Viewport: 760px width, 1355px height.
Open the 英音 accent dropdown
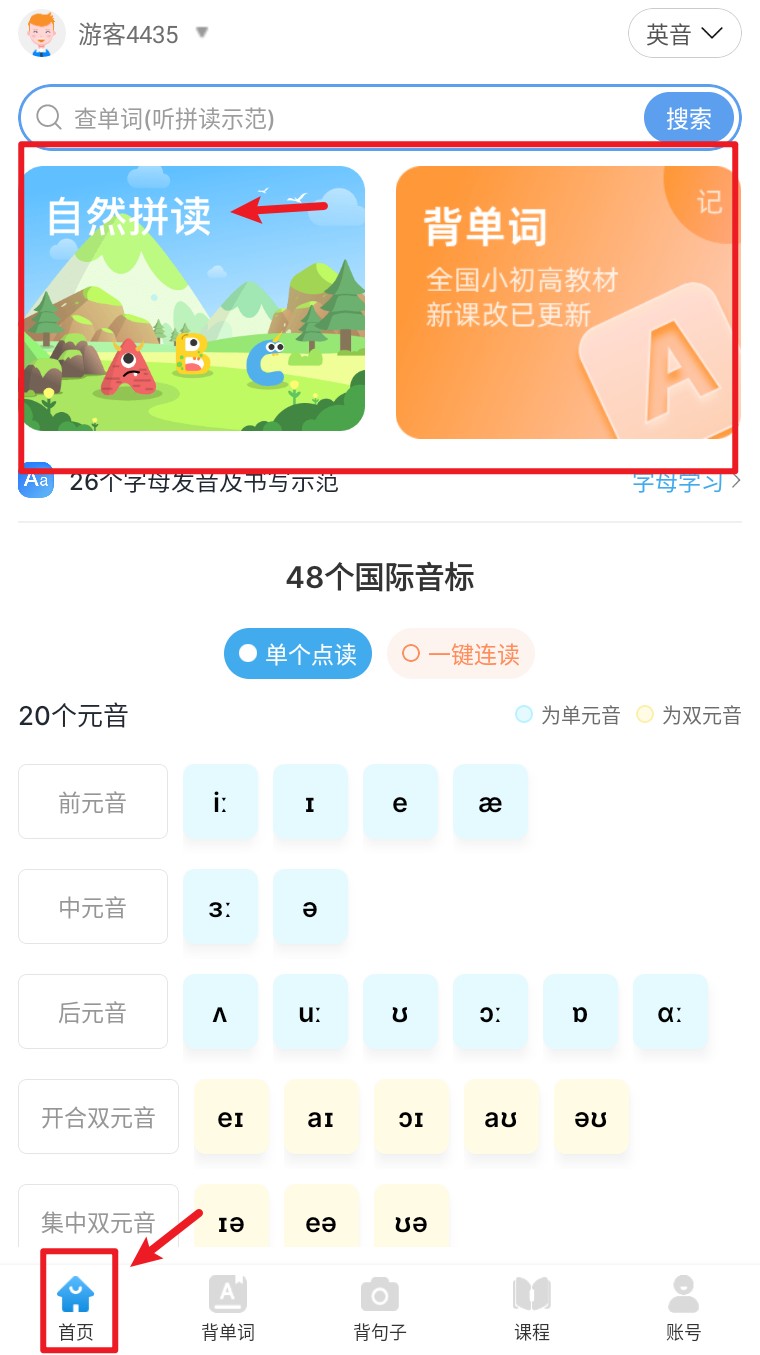coord(685,33)
